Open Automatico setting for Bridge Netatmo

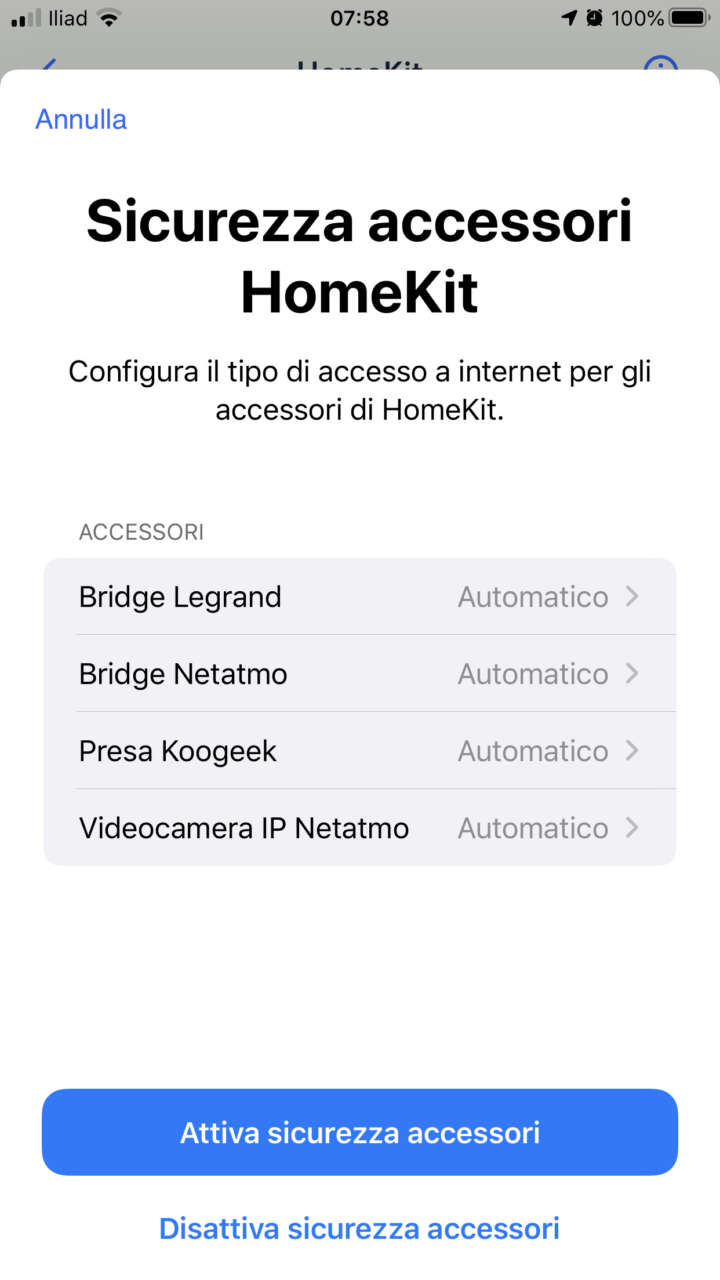tap(533, 674)
